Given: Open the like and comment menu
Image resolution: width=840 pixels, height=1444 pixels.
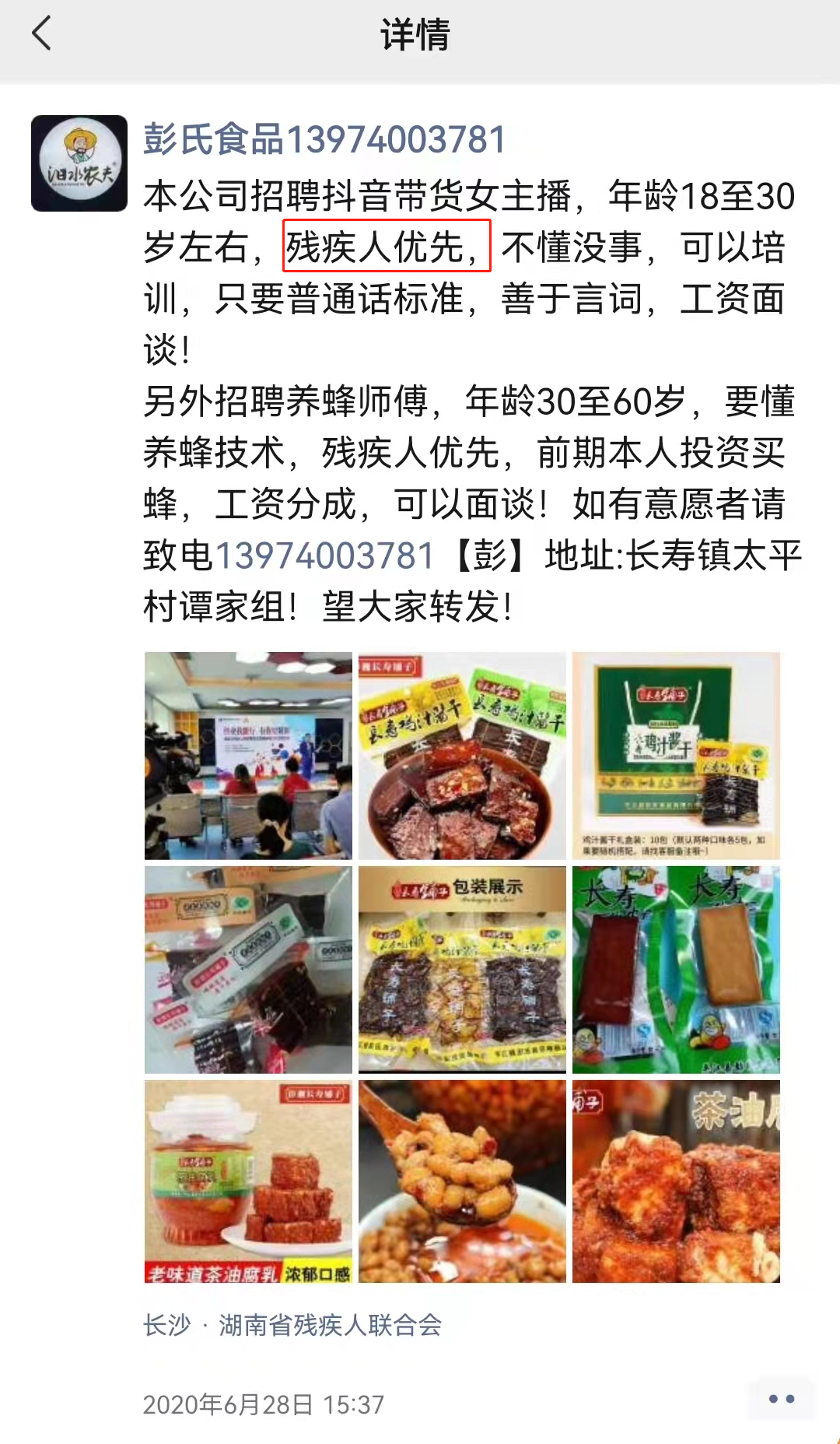Looking at the screenshot, I should click(781, 1399).
